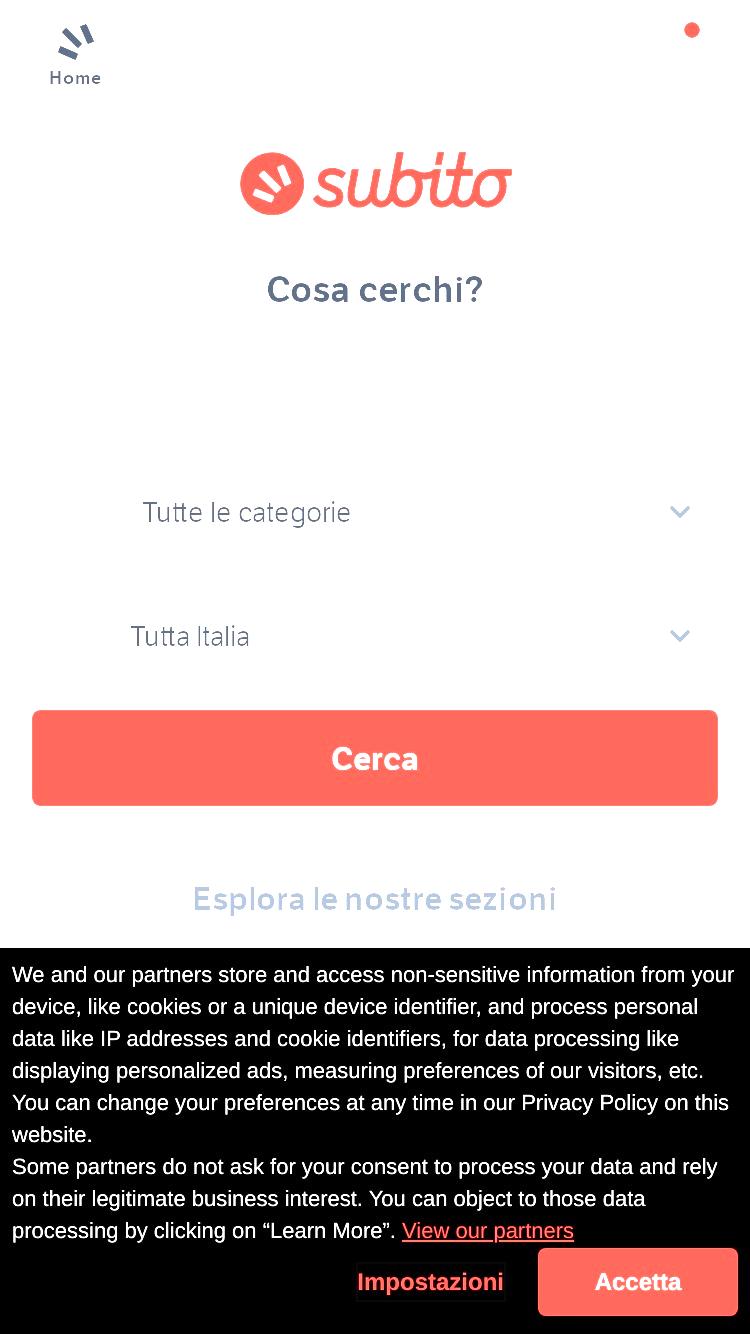Viewport: 750px width, 1334px height.
Task: Accept cookies with Accetta
Action: [x=638, y=1282]
